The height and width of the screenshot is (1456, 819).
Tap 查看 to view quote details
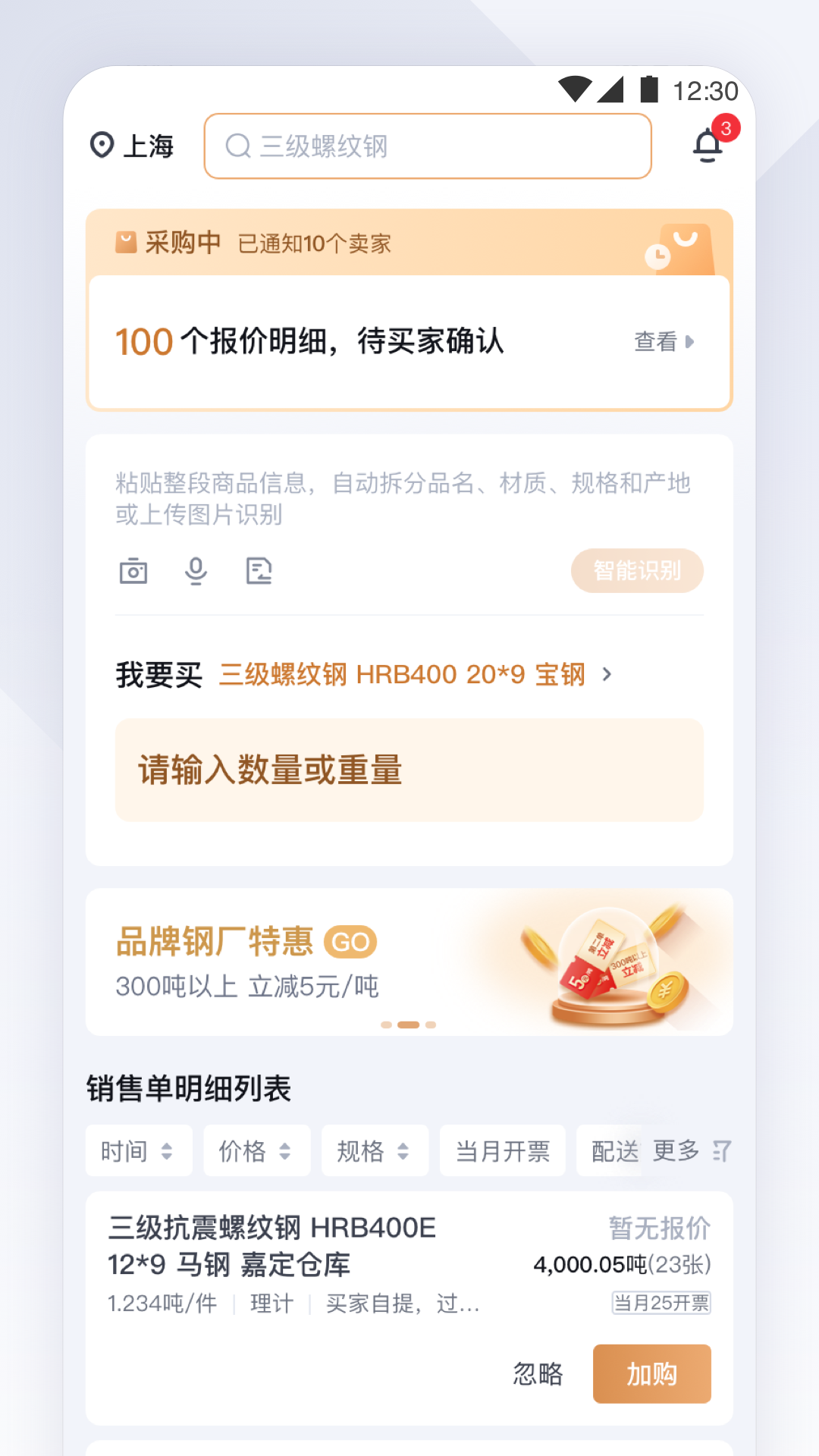664,341
